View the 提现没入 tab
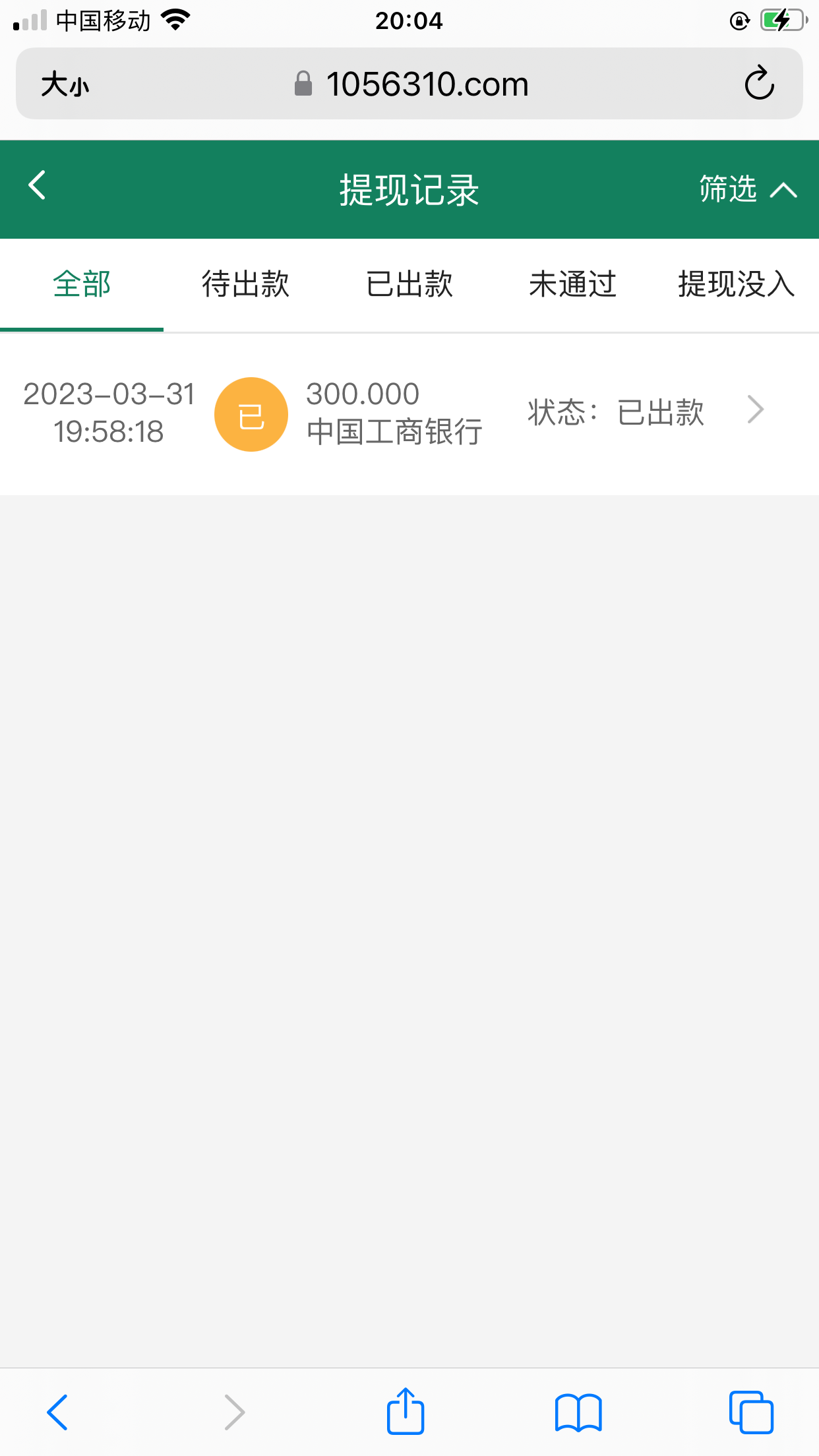Viewport: 819px width, 1456px height. (x=736, y=284)
